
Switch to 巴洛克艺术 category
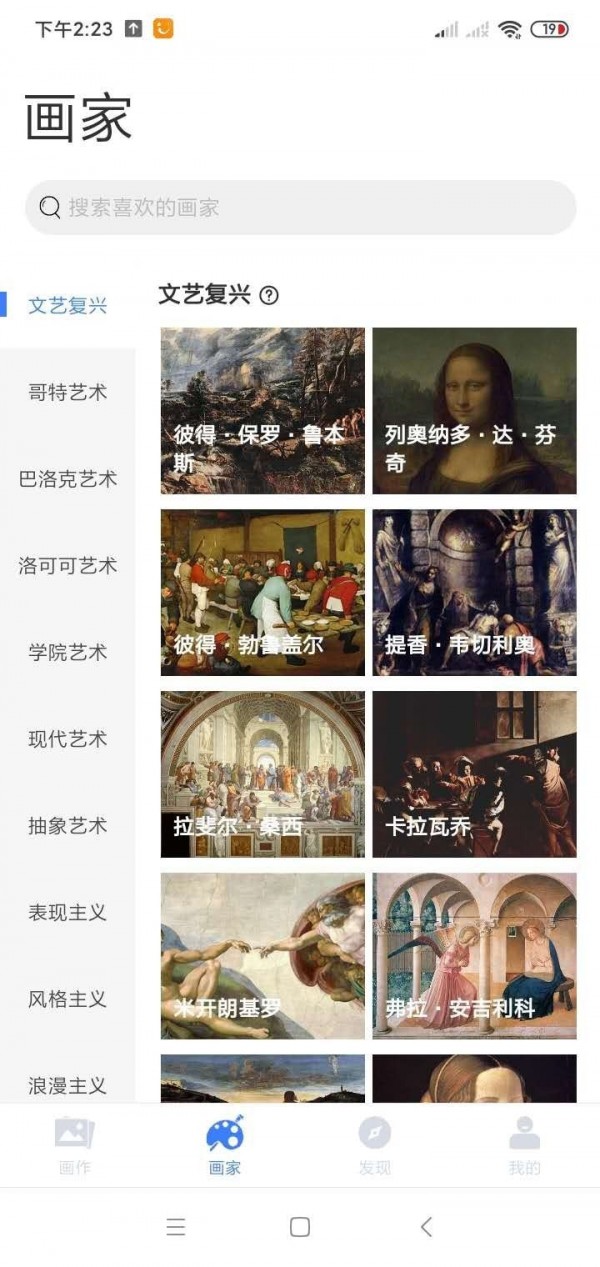tap(67, 479)
